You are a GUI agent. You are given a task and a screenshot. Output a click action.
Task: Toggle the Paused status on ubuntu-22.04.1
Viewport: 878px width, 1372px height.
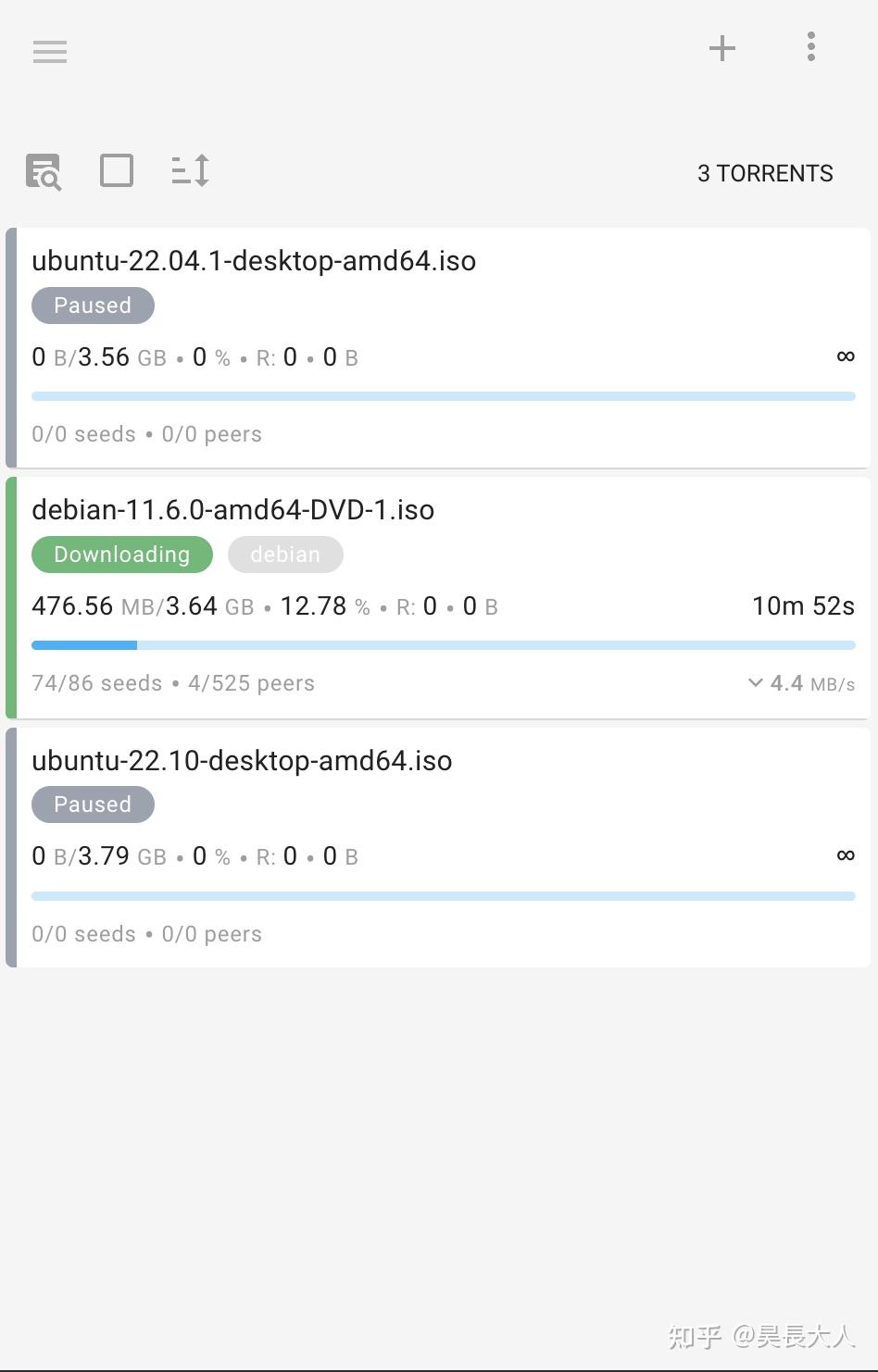coord(93,306)
